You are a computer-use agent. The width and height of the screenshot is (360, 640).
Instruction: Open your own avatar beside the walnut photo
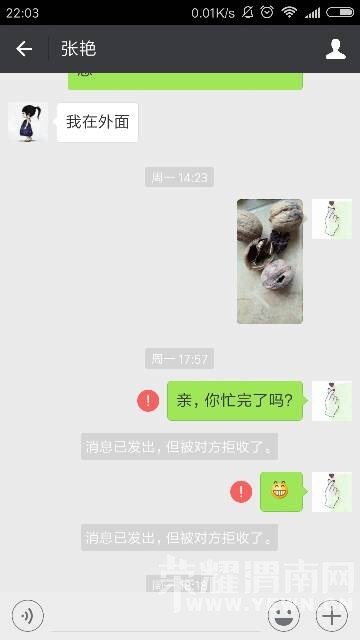coord(332,219)
